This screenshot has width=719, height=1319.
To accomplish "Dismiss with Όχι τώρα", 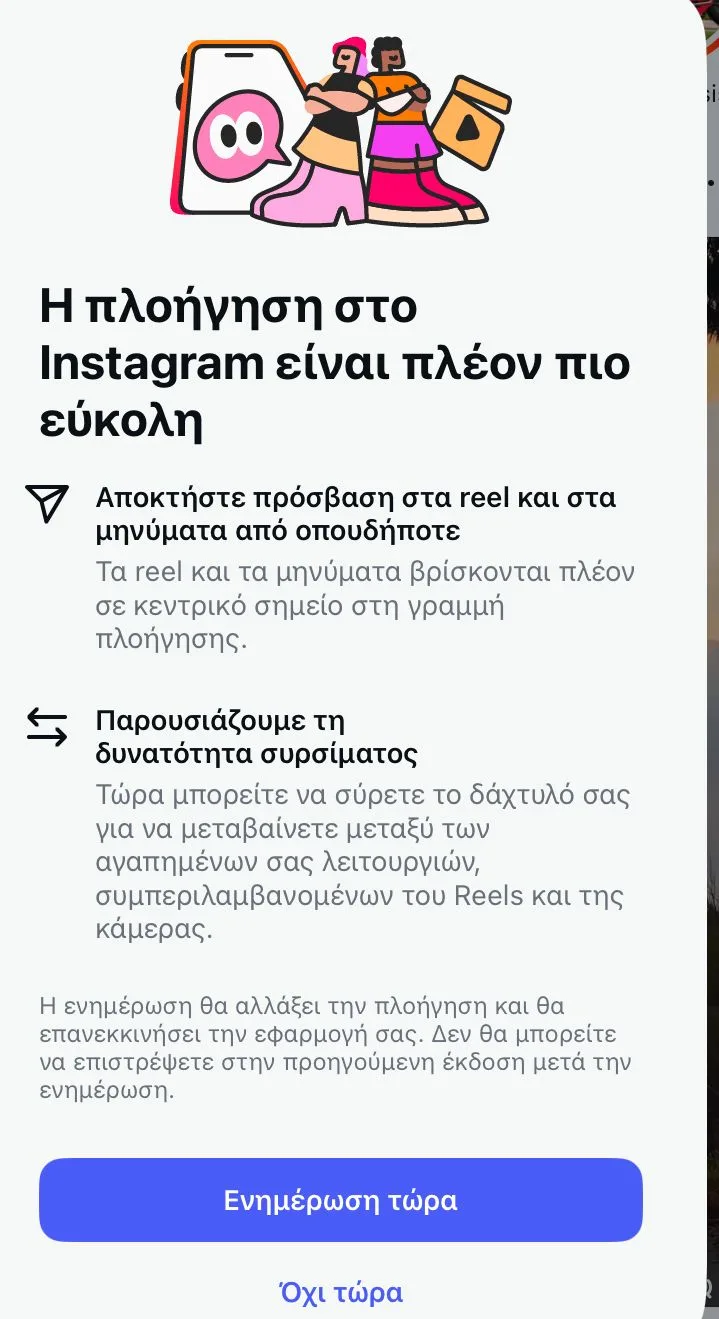I will click(x=340, y=1292).
